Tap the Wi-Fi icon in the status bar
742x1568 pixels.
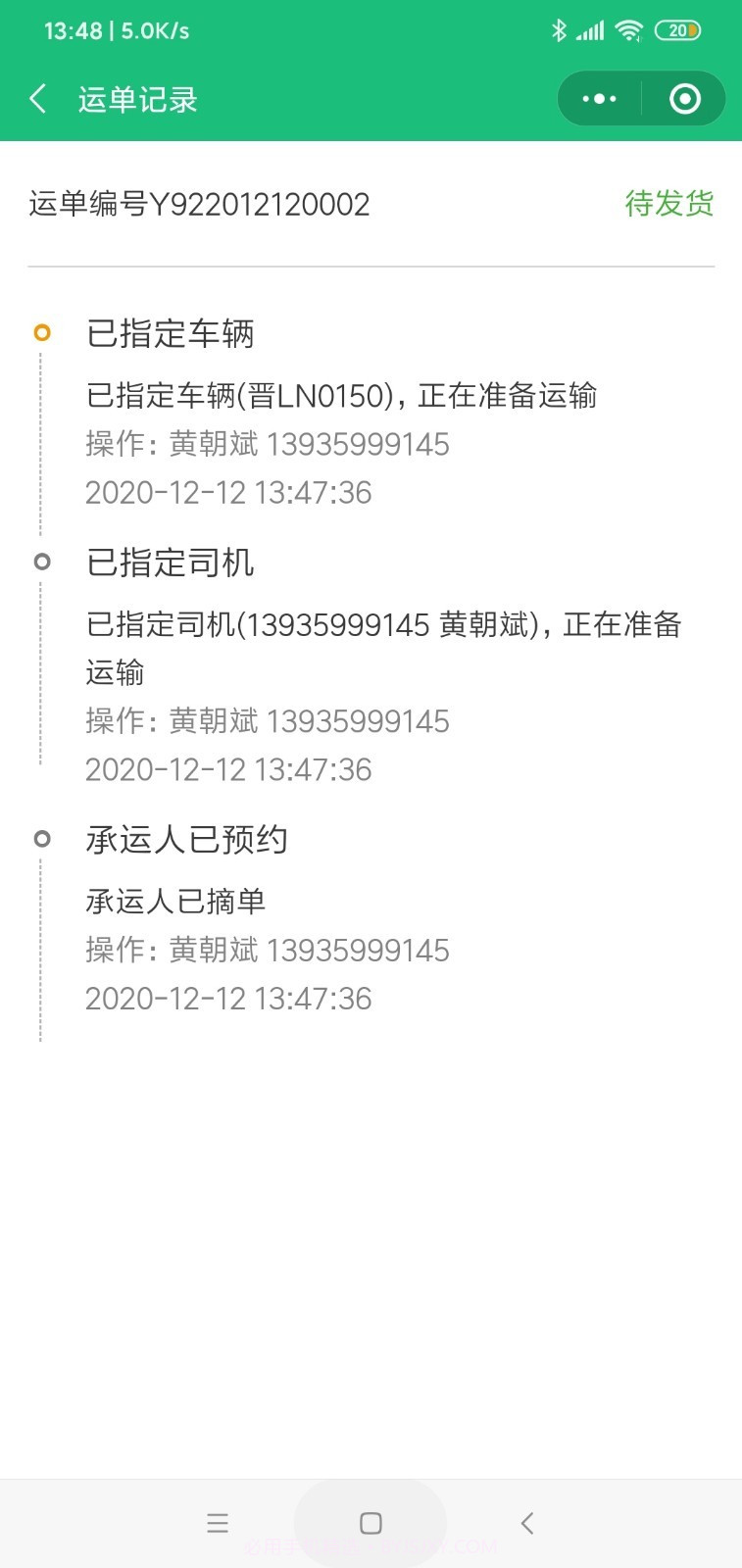(x=630, y=30)
